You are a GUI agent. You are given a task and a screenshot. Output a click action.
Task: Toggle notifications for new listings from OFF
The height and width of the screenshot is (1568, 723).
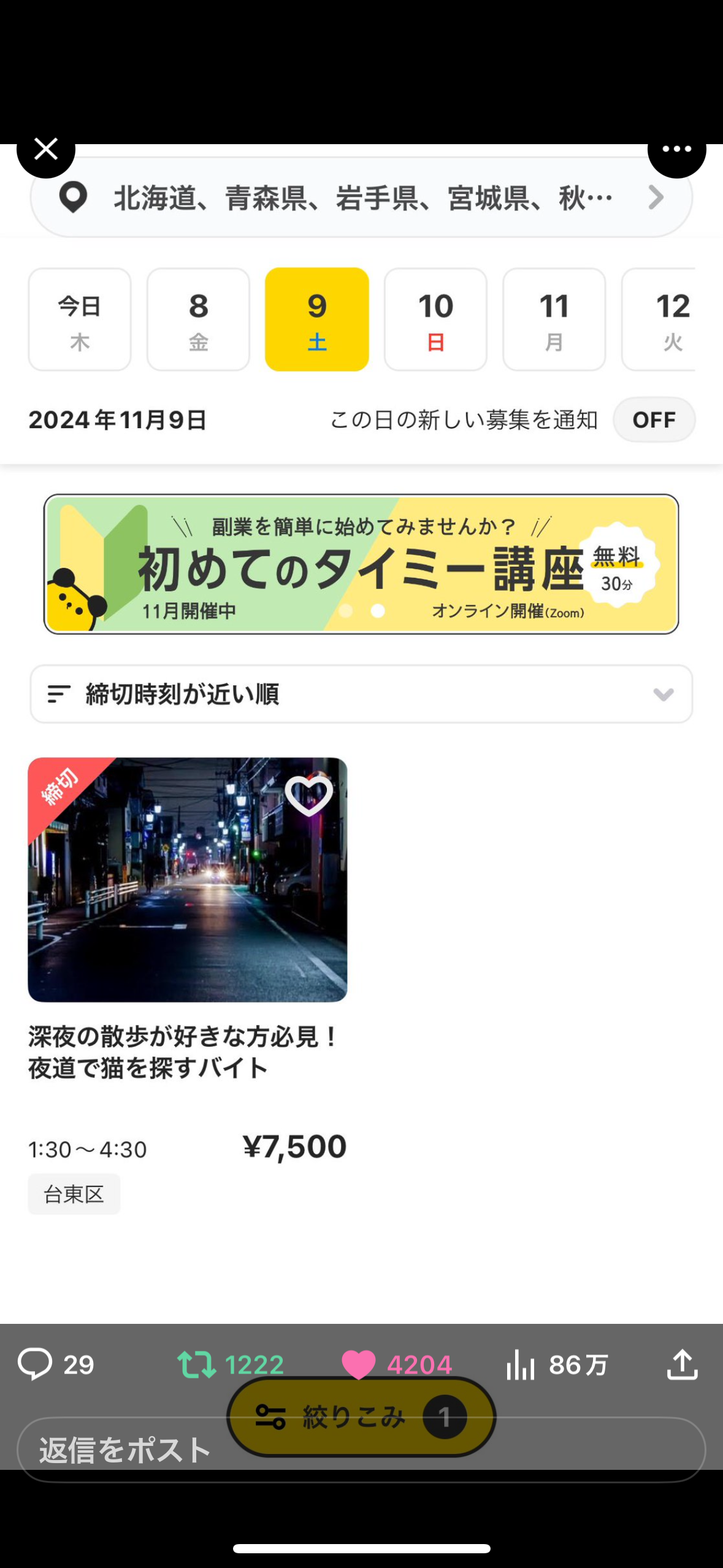point(654,420)
